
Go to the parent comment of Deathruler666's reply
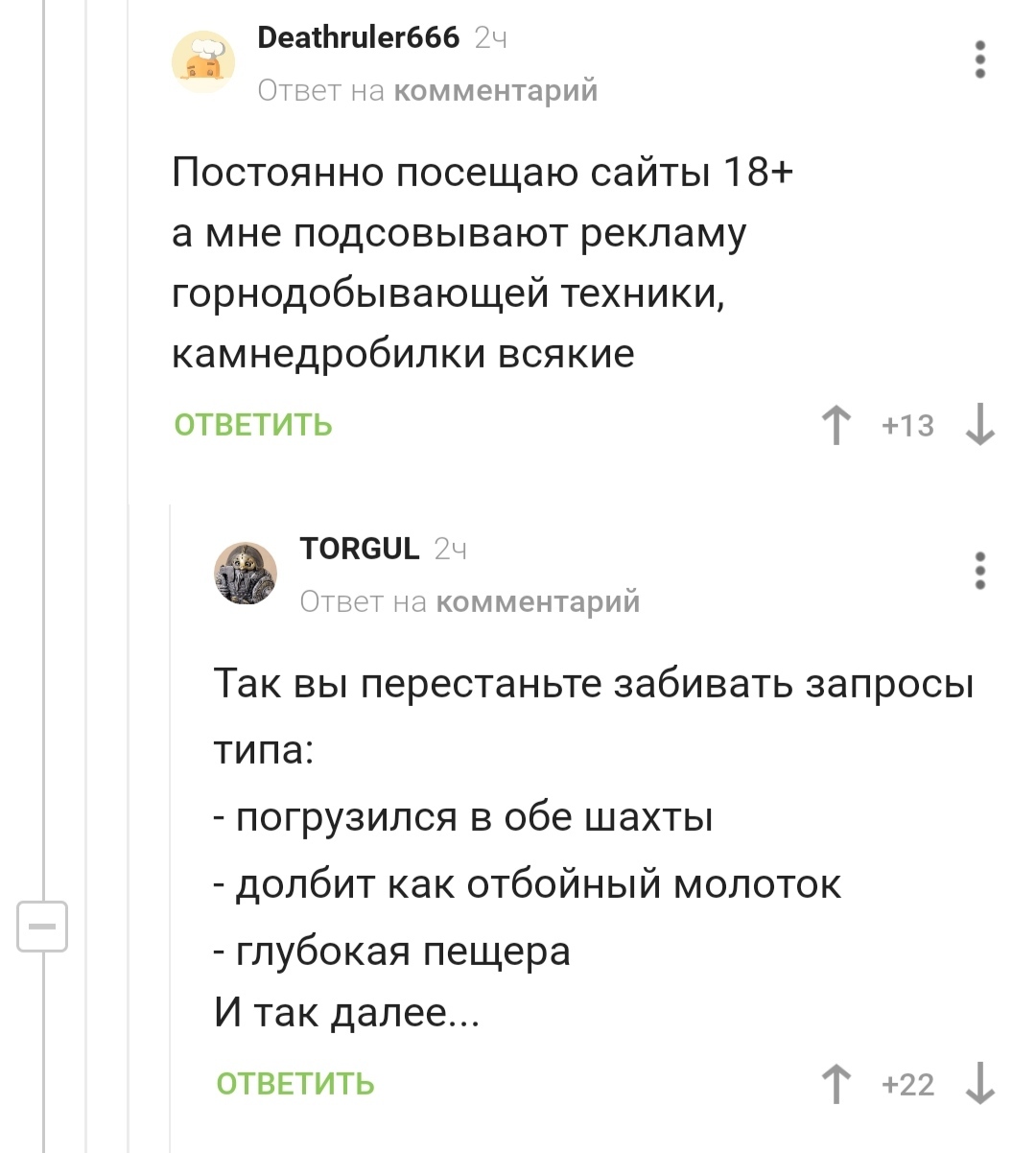click(x=495, y=91)
